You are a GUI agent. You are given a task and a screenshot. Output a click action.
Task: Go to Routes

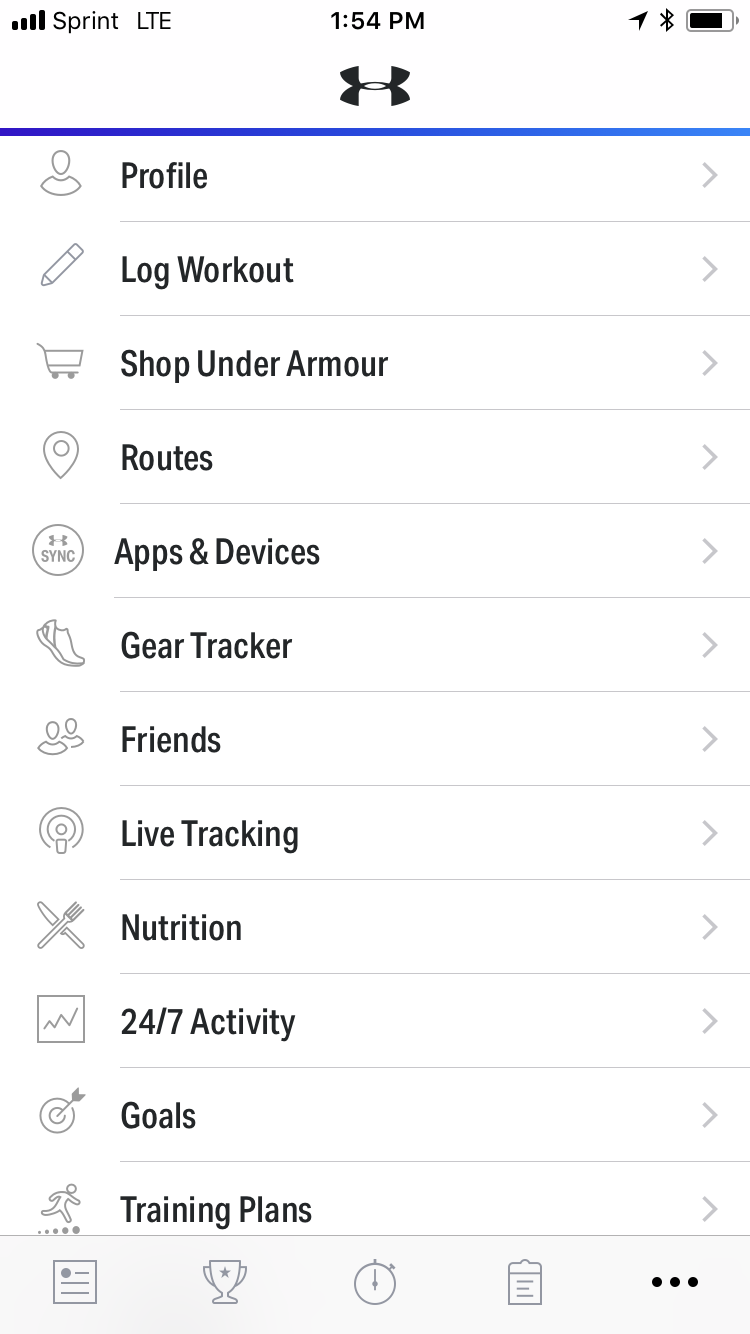[375, 458]
